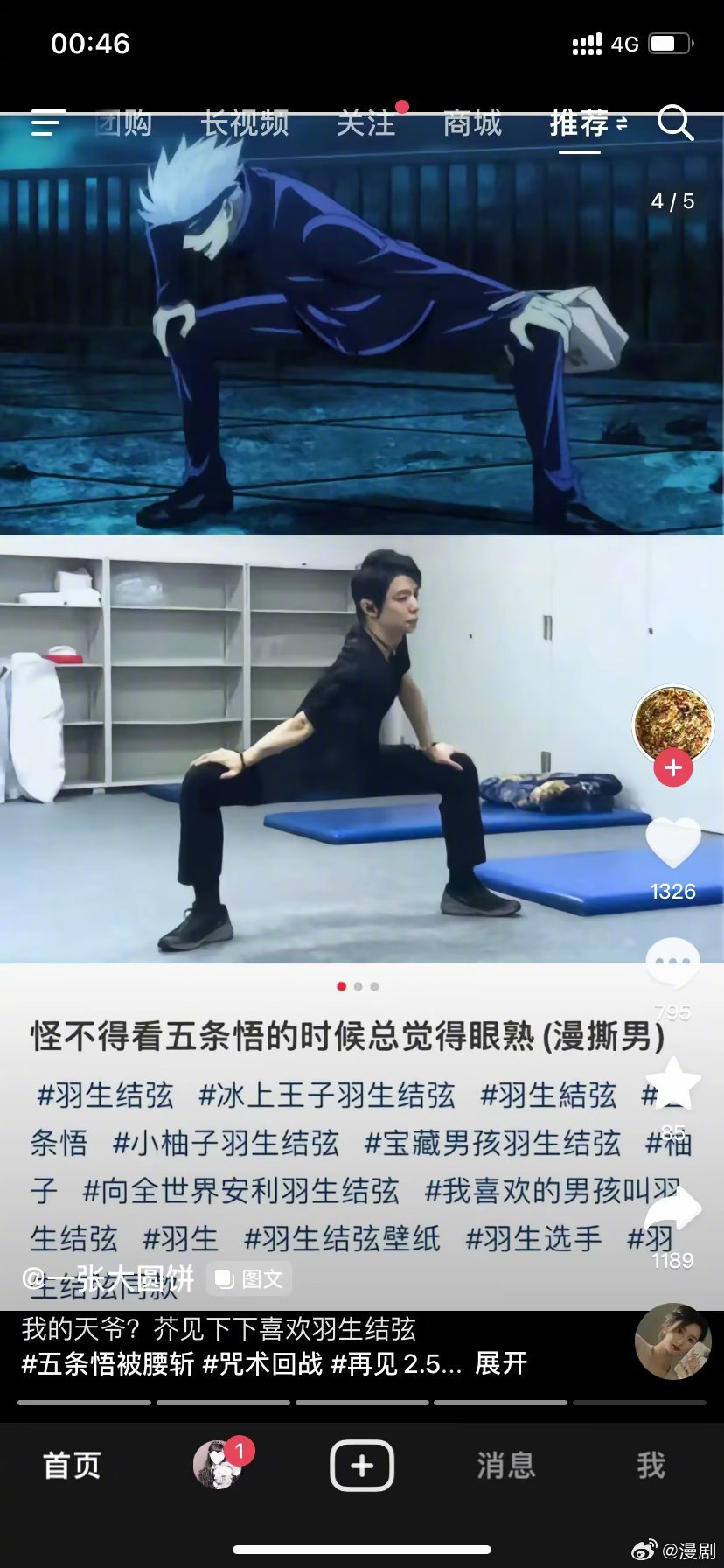
Task: Open the #五条悟被腰斩 hashtag
Action: (x=108, y=1363)
